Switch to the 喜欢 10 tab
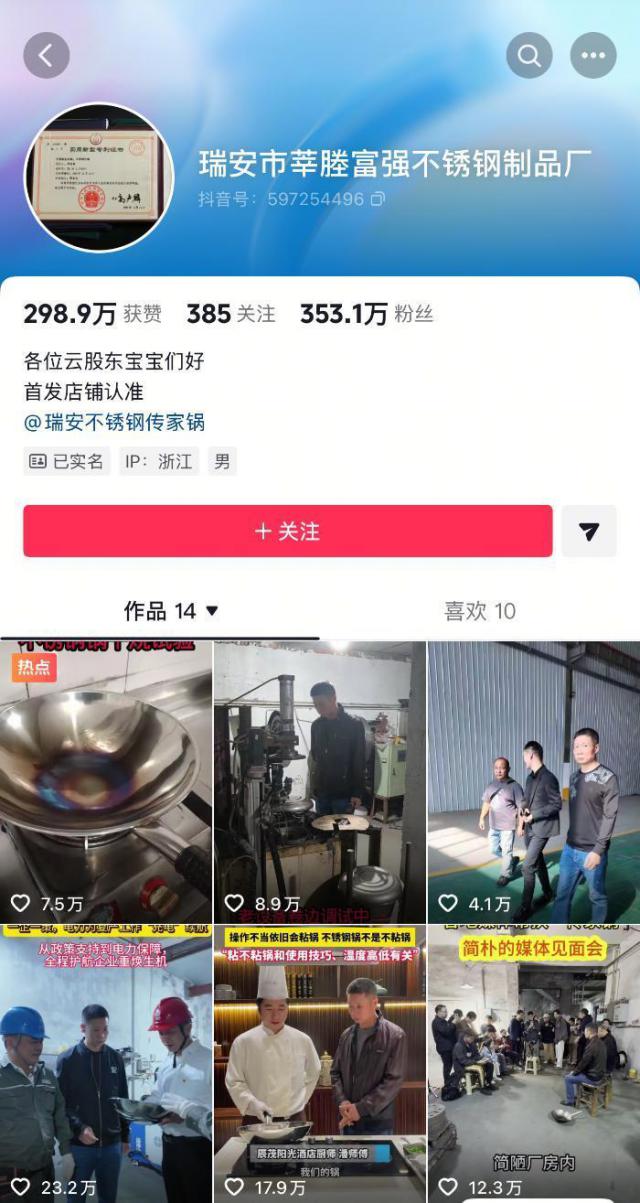Screen dimensions: 640x1203 click(x=480, y=611)
